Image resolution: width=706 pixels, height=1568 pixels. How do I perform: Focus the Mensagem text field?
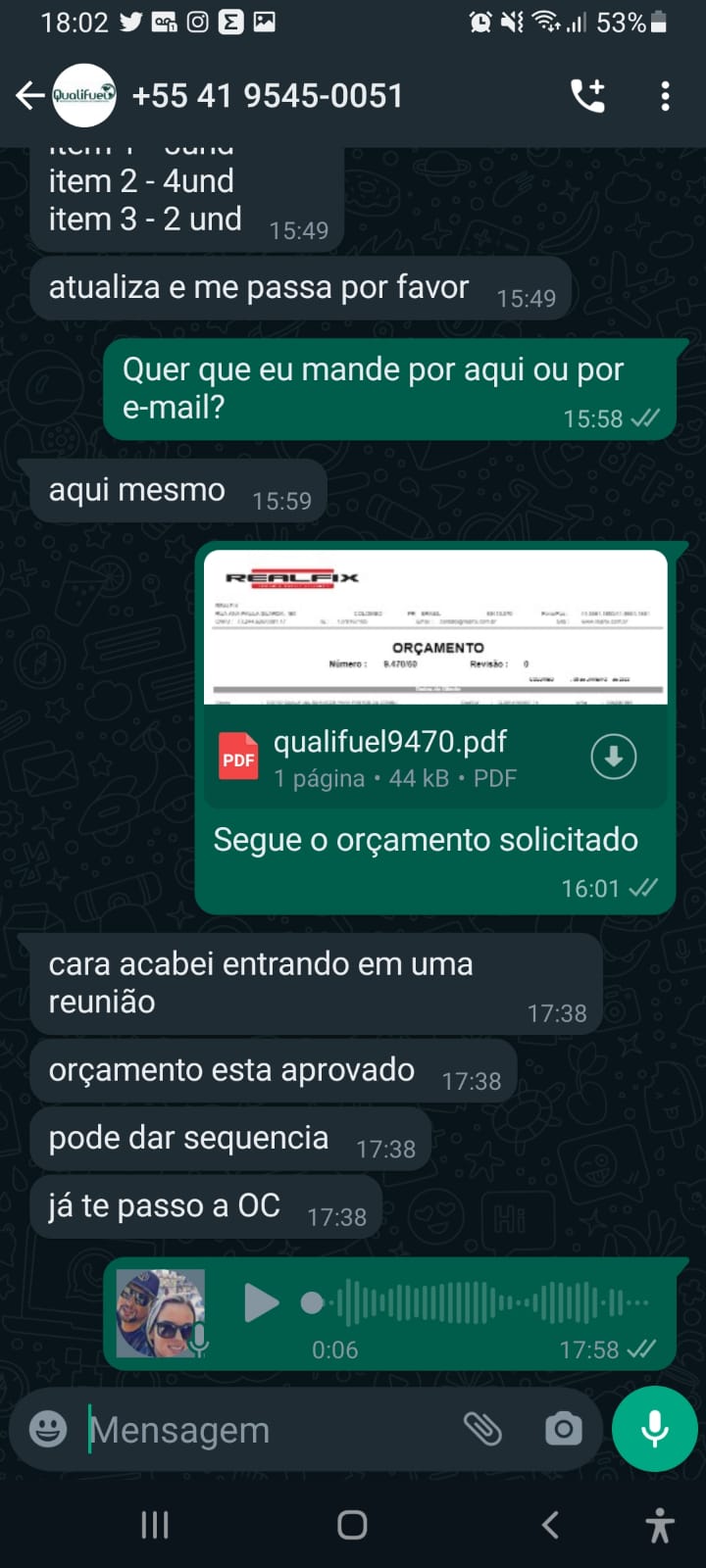point(265,1430)
